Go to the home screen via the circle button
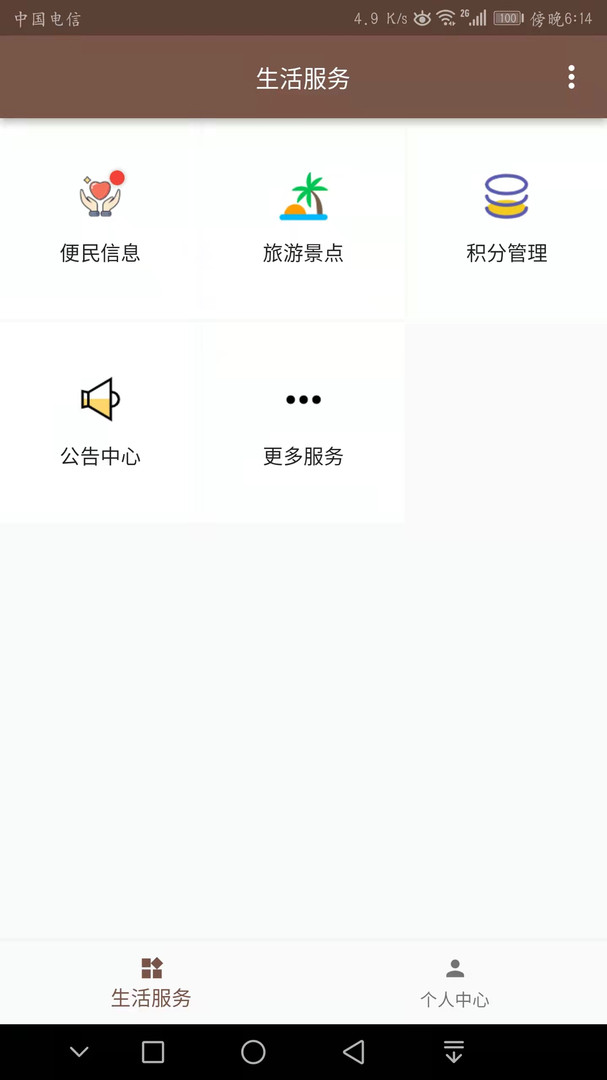 click(253, 1052)
